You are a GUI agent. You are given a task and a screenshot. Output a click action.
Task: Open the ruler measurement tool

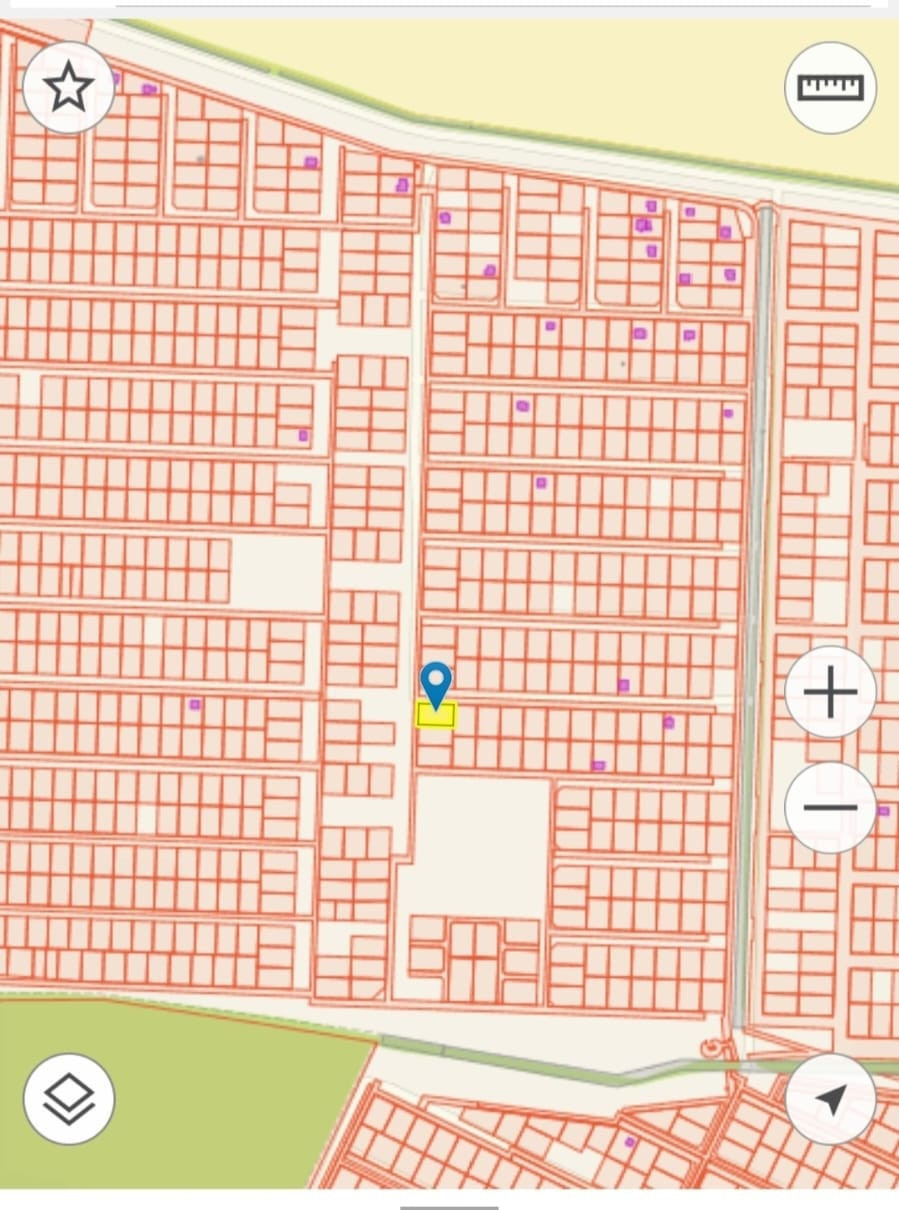click(x=830, y=88)
